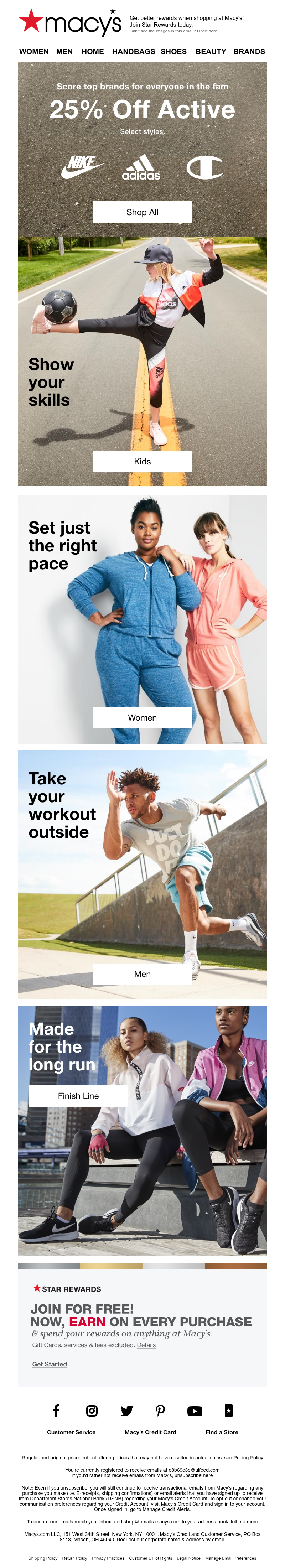
Task: Go to the HANDBAGS section
Action: pos(133,52)
